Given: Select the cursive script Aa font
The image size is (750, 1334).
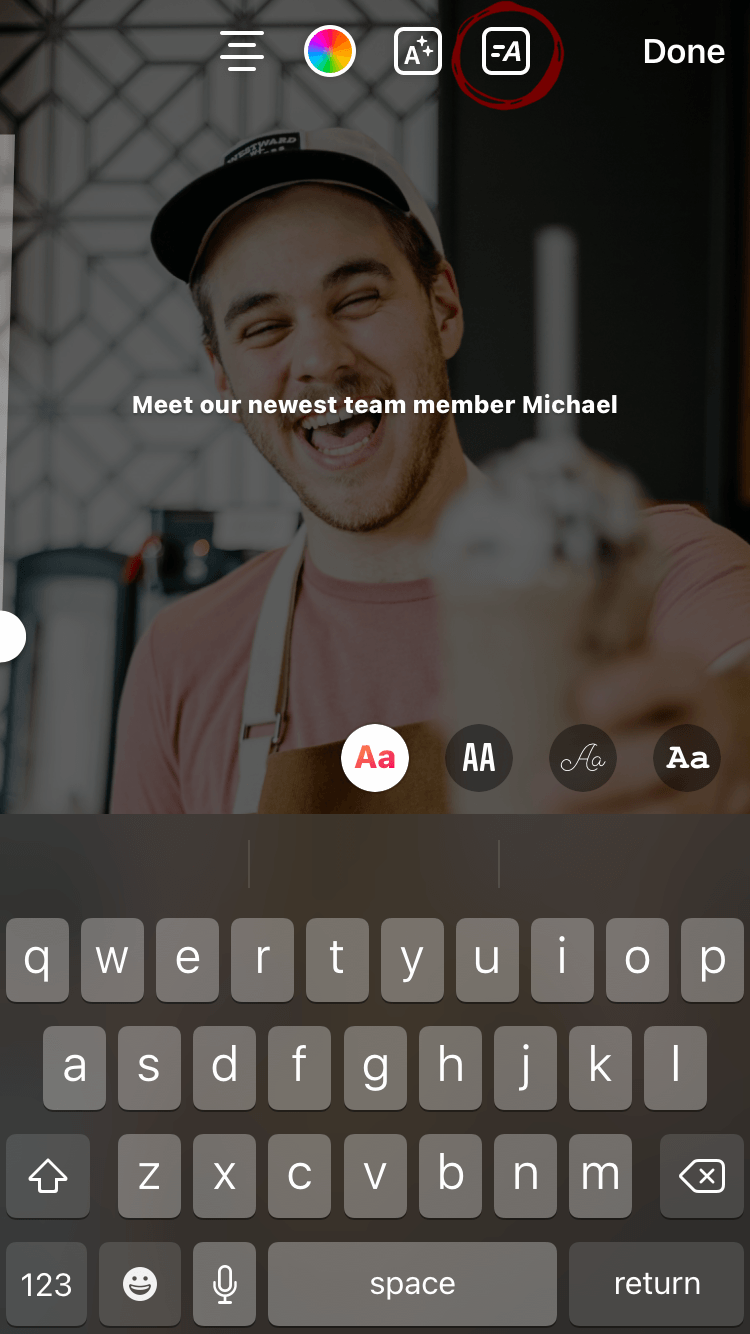Looking at the screenshot, I should point(583,758).
